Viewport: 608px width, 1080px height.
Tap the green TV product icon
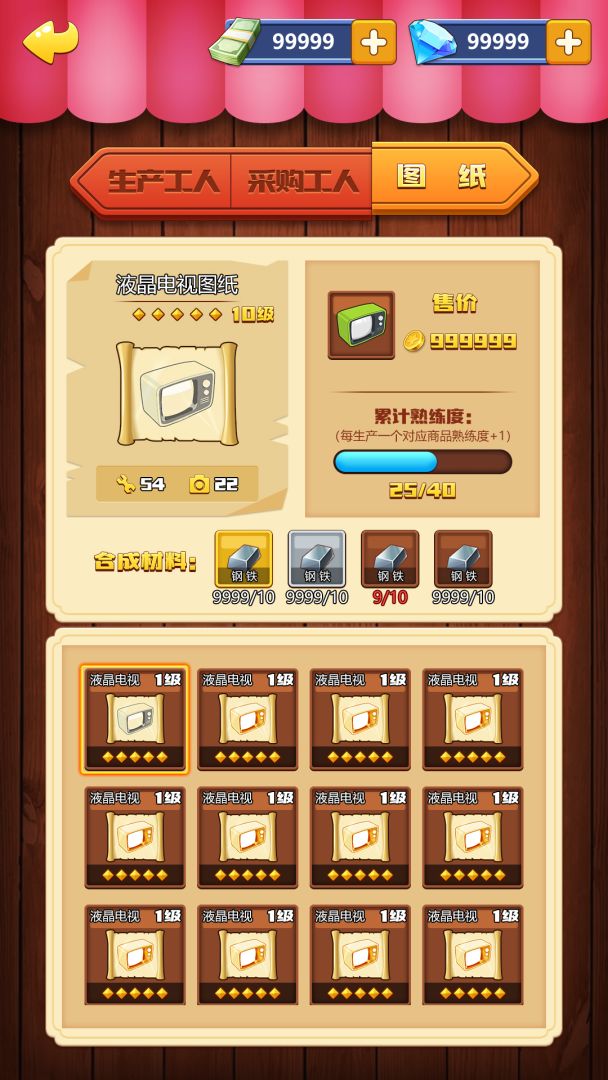361,325
